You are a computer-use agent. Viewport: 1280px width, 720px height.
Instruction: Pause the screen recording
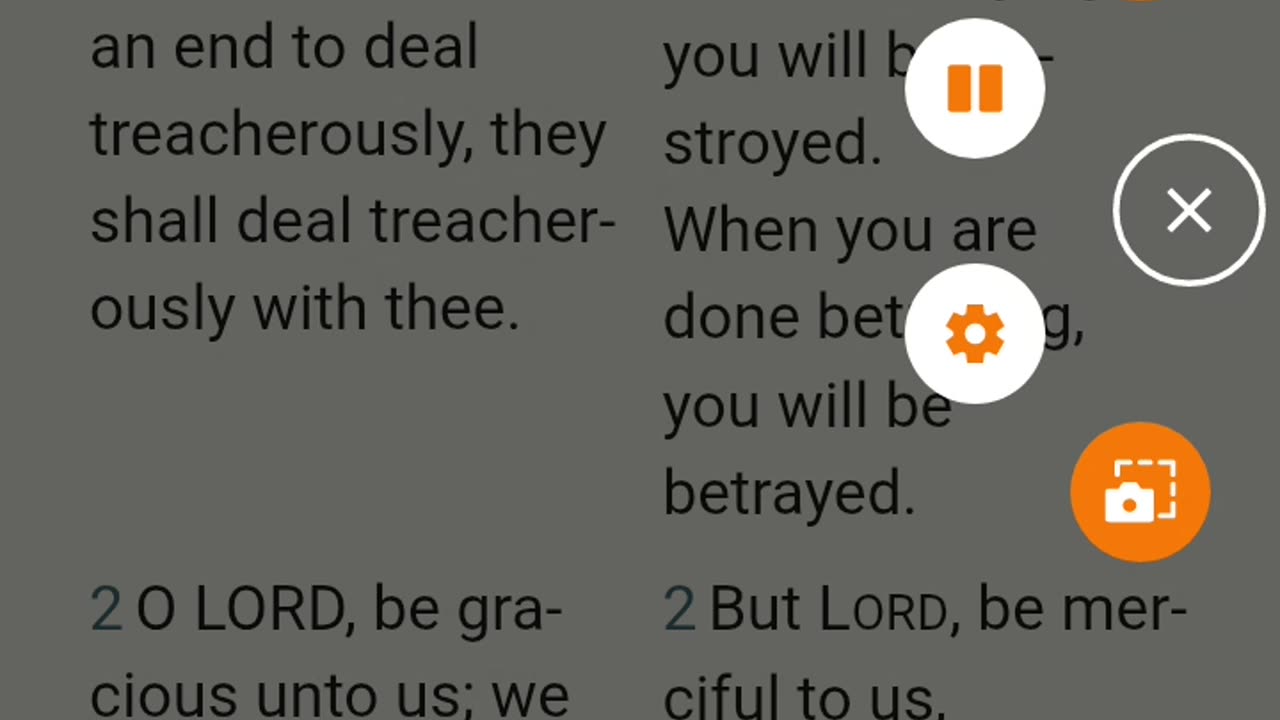[974, 88]
